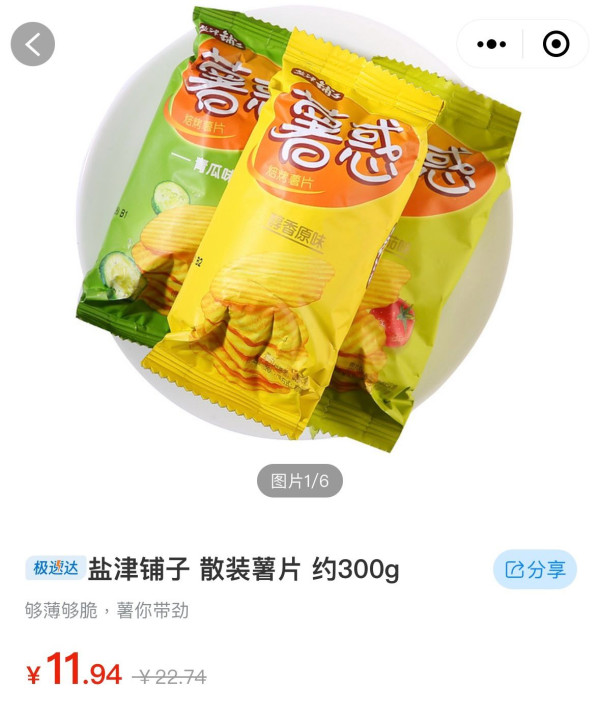Go back using the arrow icon
The height and width of the screenshot is (716, 600).
[33, 44]
